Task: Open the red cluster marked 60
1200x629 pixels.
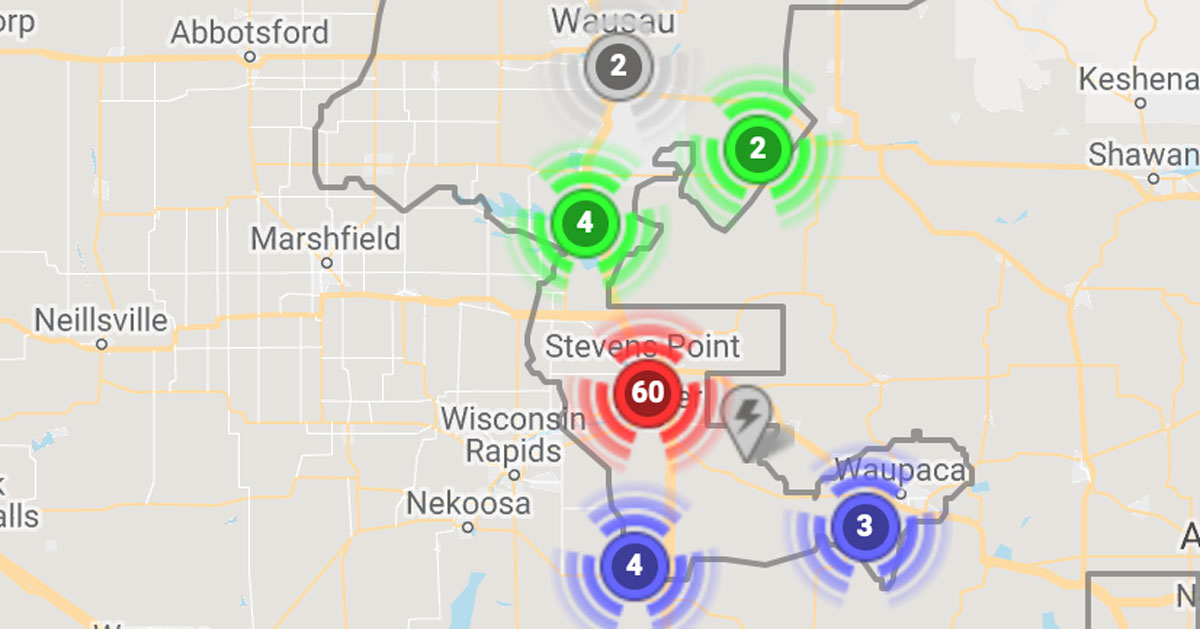Action: point(647,392)
